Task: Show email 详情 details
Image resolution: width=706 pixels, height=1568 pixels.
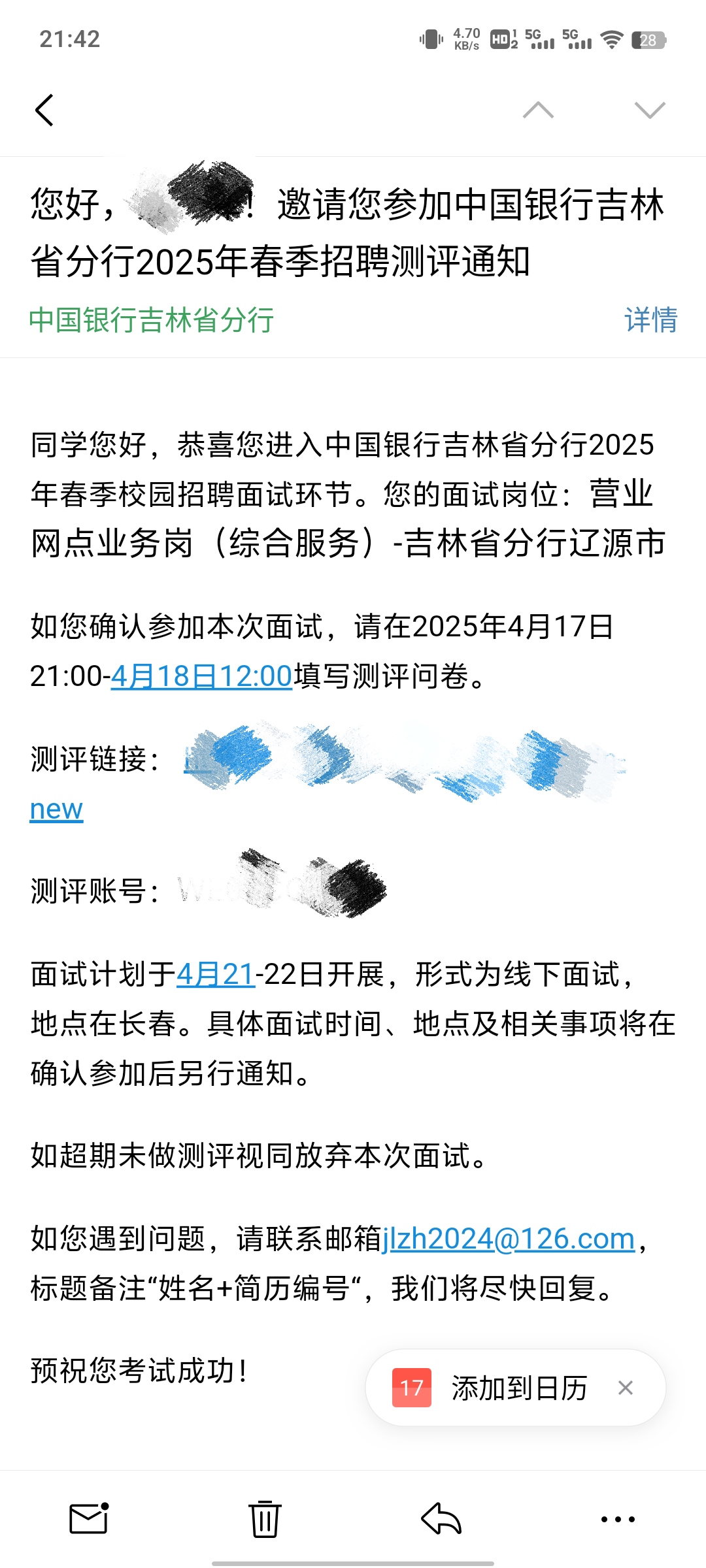Action: tap(650, 320)
